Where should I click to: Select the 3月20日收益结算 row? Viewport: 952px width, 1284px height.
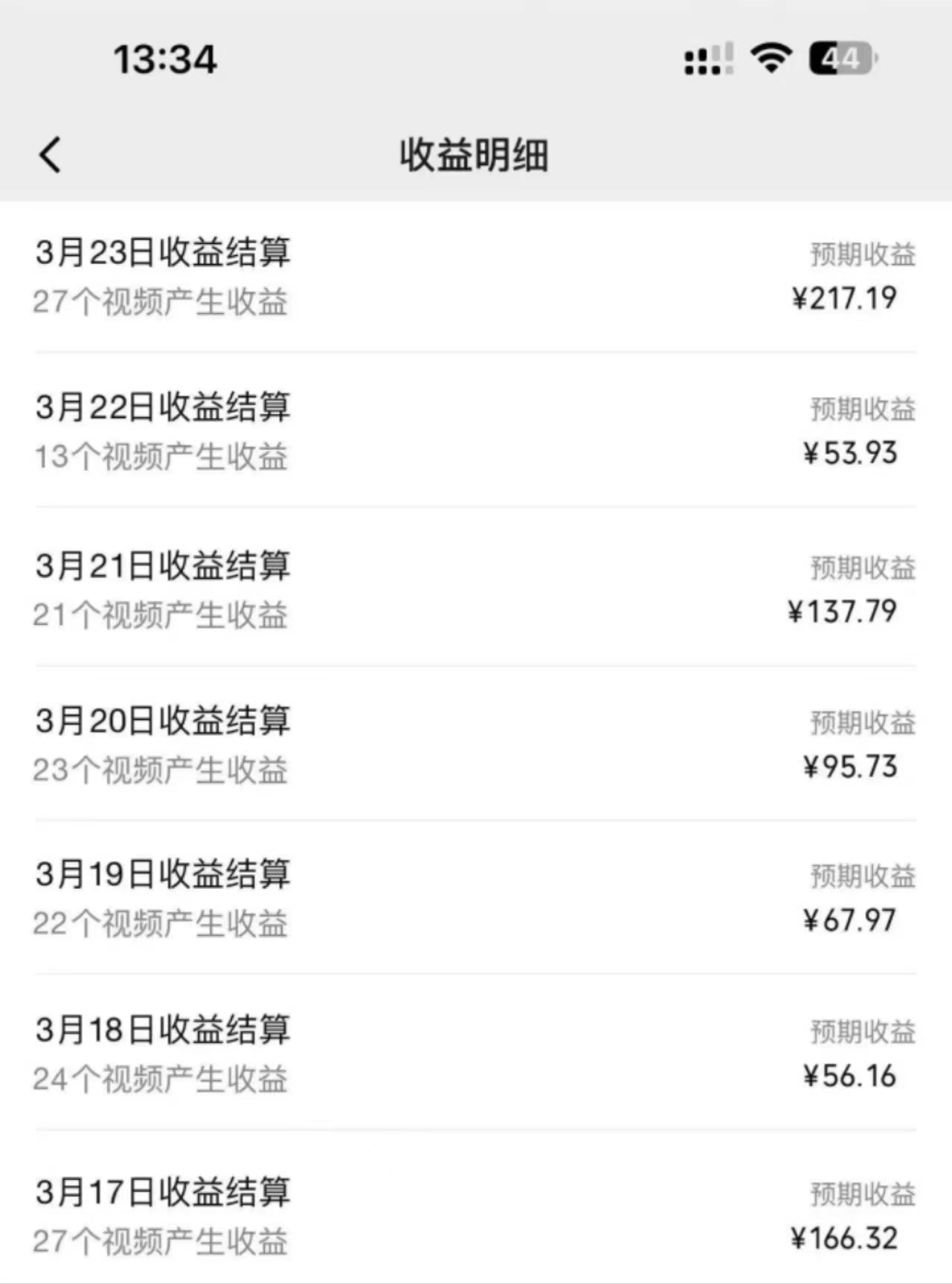tap(475, 745)
